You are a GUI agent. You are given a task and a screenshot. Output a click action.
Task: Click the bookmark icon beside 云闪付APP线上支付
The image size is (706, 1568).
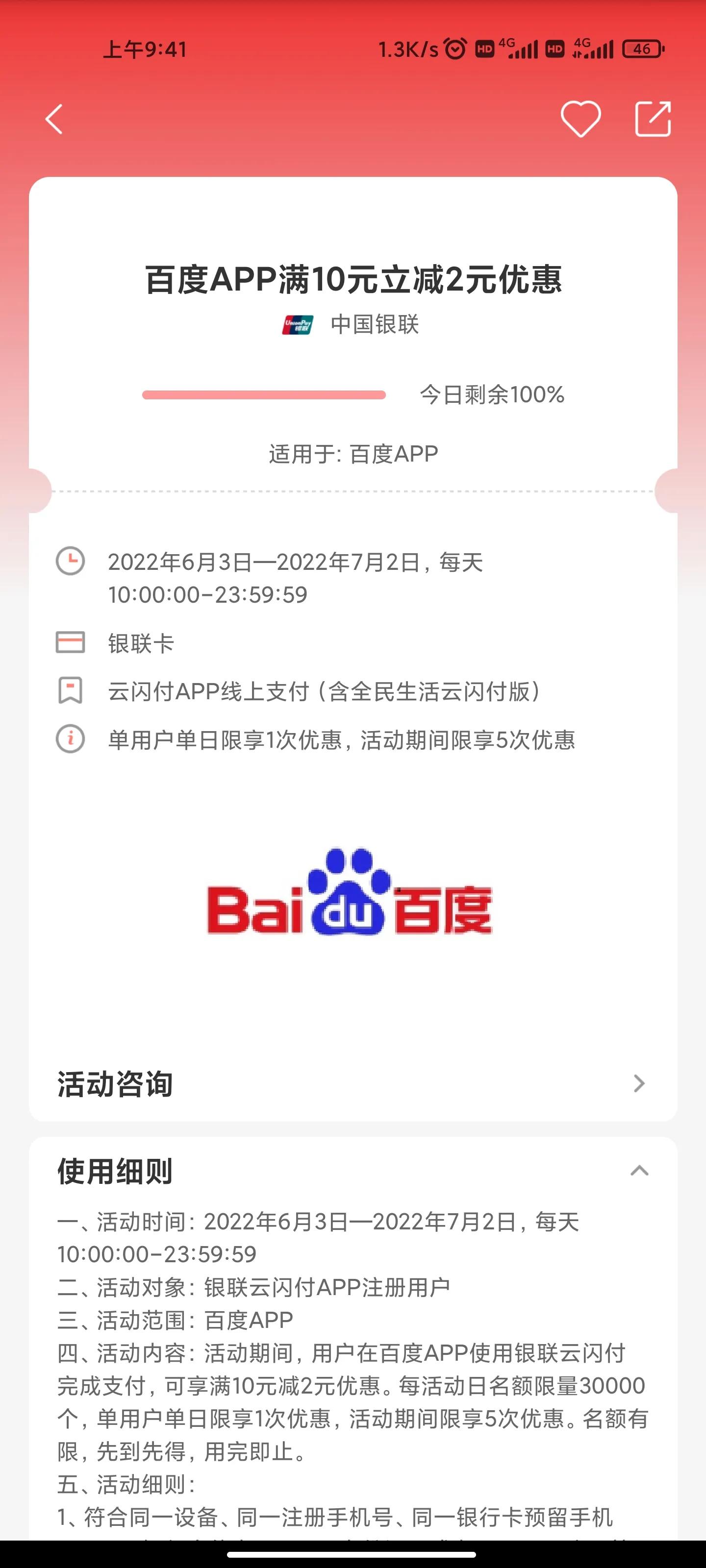coord(71,691)
